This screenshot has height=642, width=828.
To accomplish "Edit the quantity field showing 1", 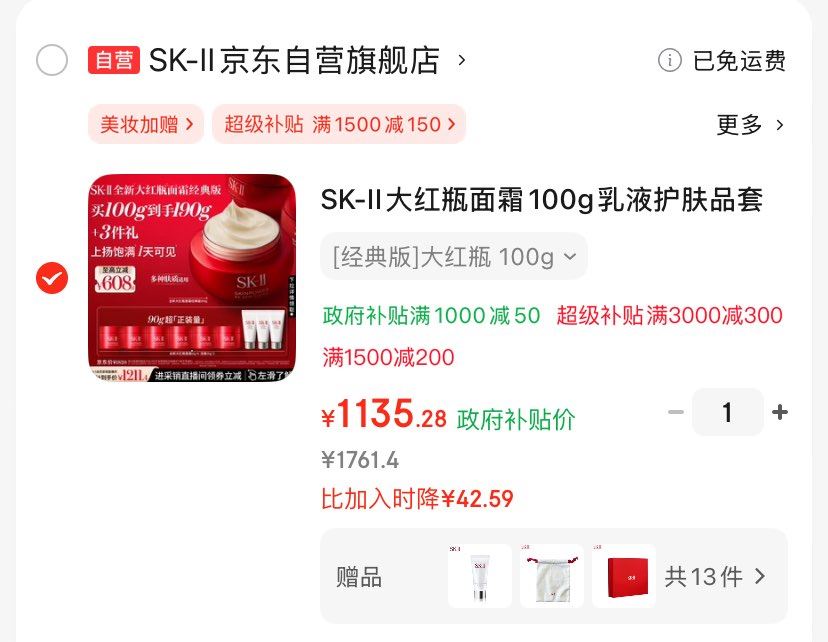I will pyautogui.click(x=727, y=412).
